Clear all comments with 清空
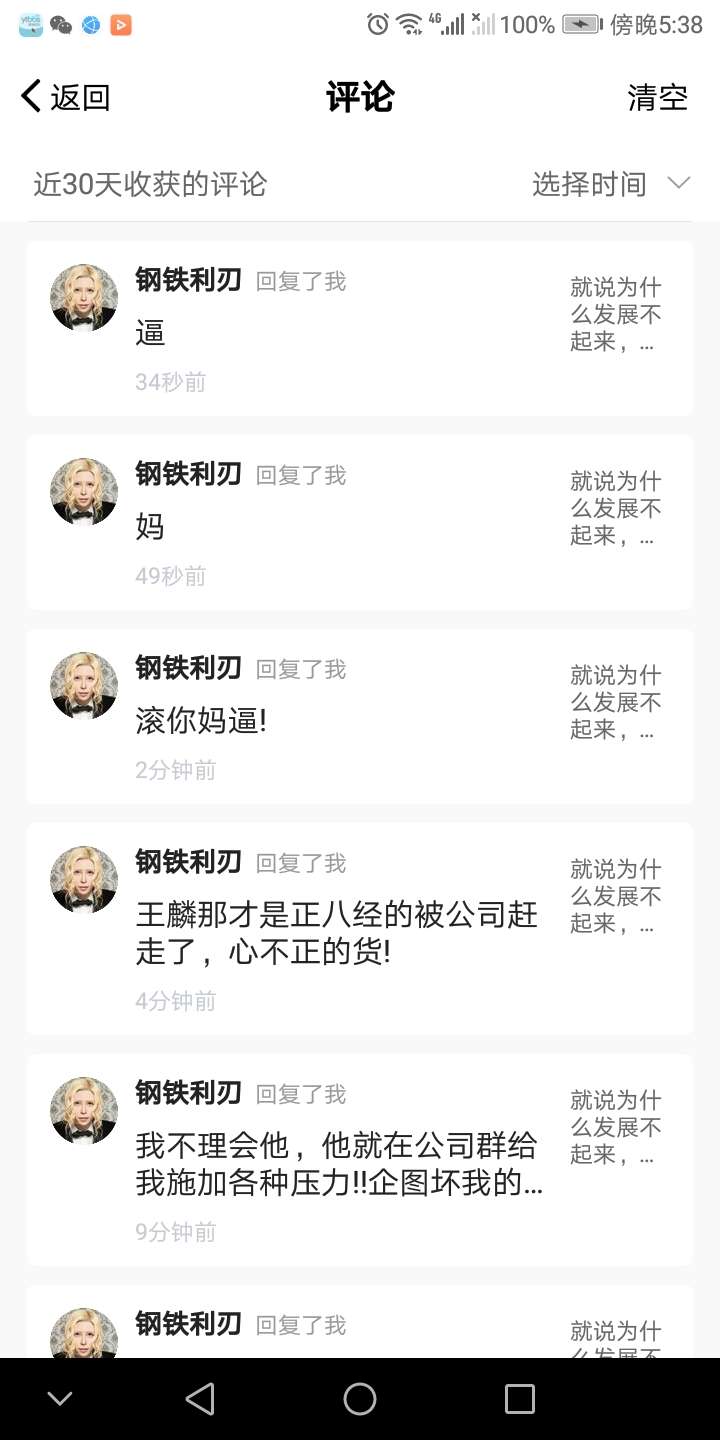This screenshot has width=720, height=1440. [657, 97]
